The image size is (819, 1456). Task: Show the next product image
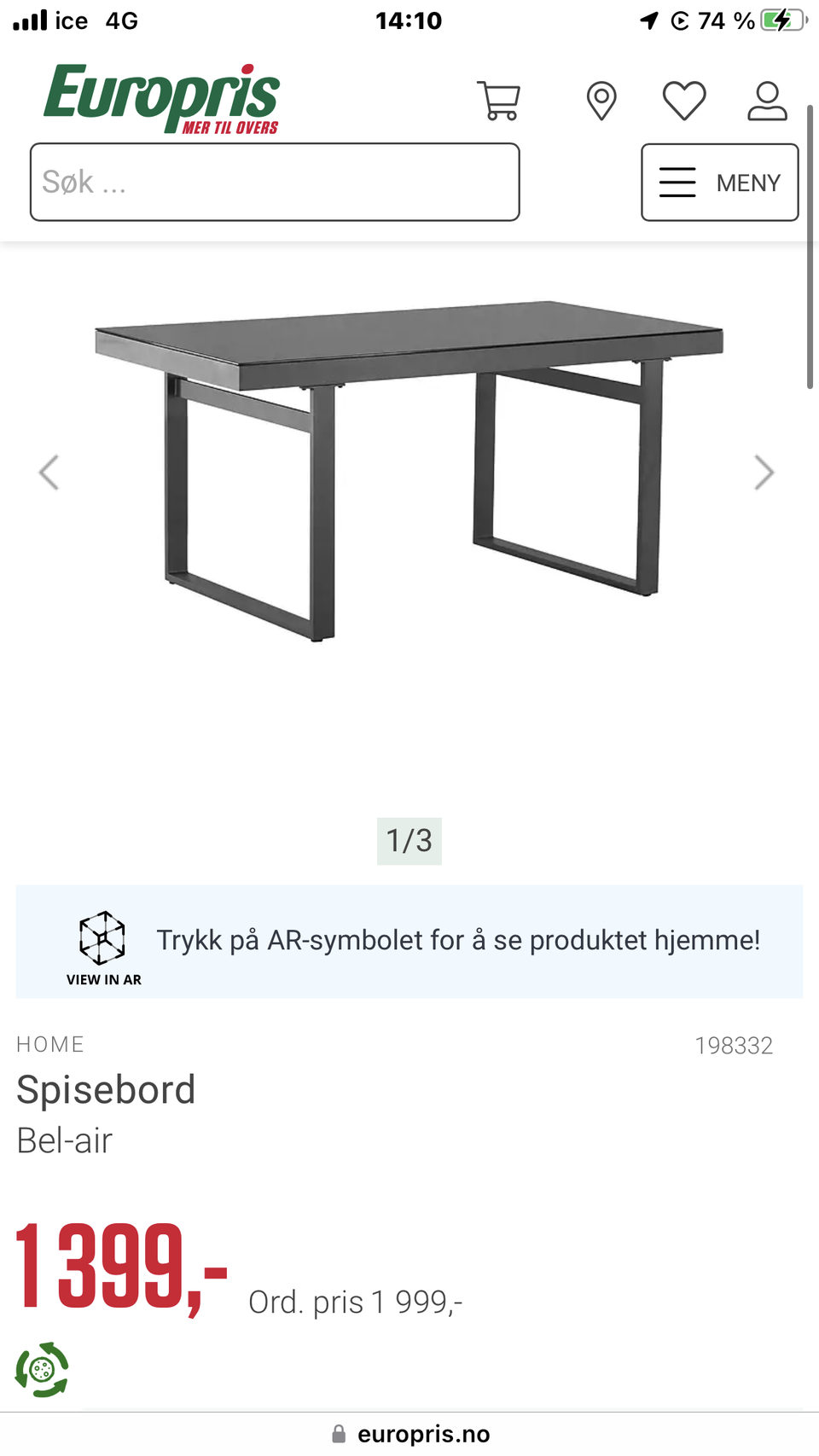[x=764, y=472]
